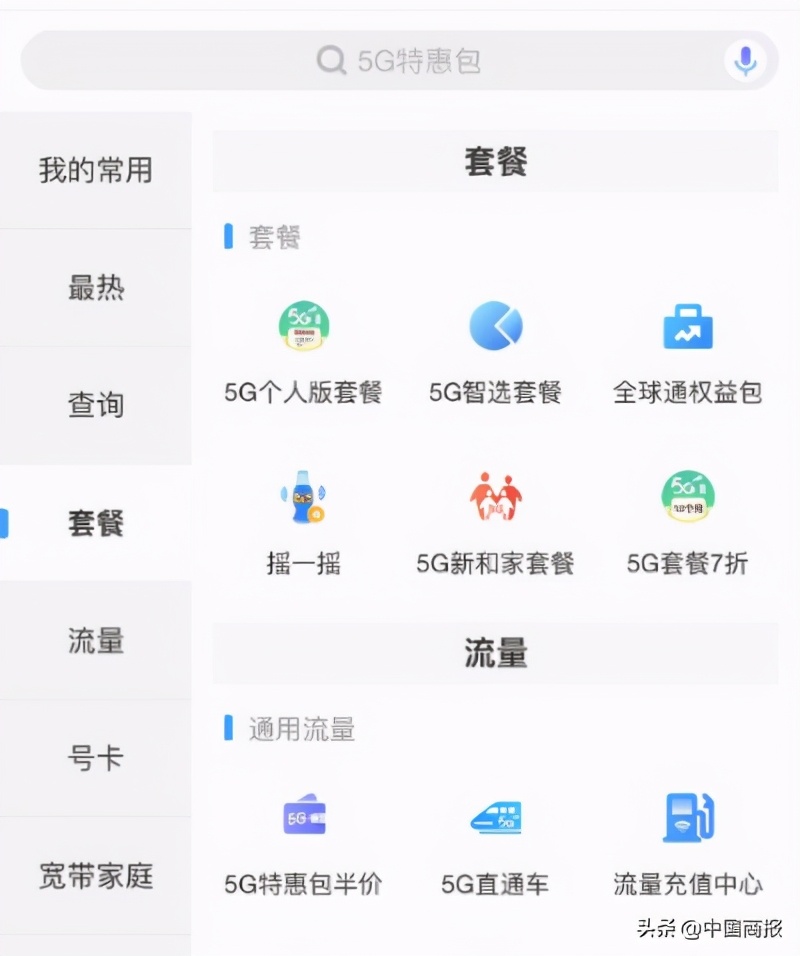Tap the 5G直通车 train icon
This screenshot has height=956, width=800.
(x=495, y=818)
